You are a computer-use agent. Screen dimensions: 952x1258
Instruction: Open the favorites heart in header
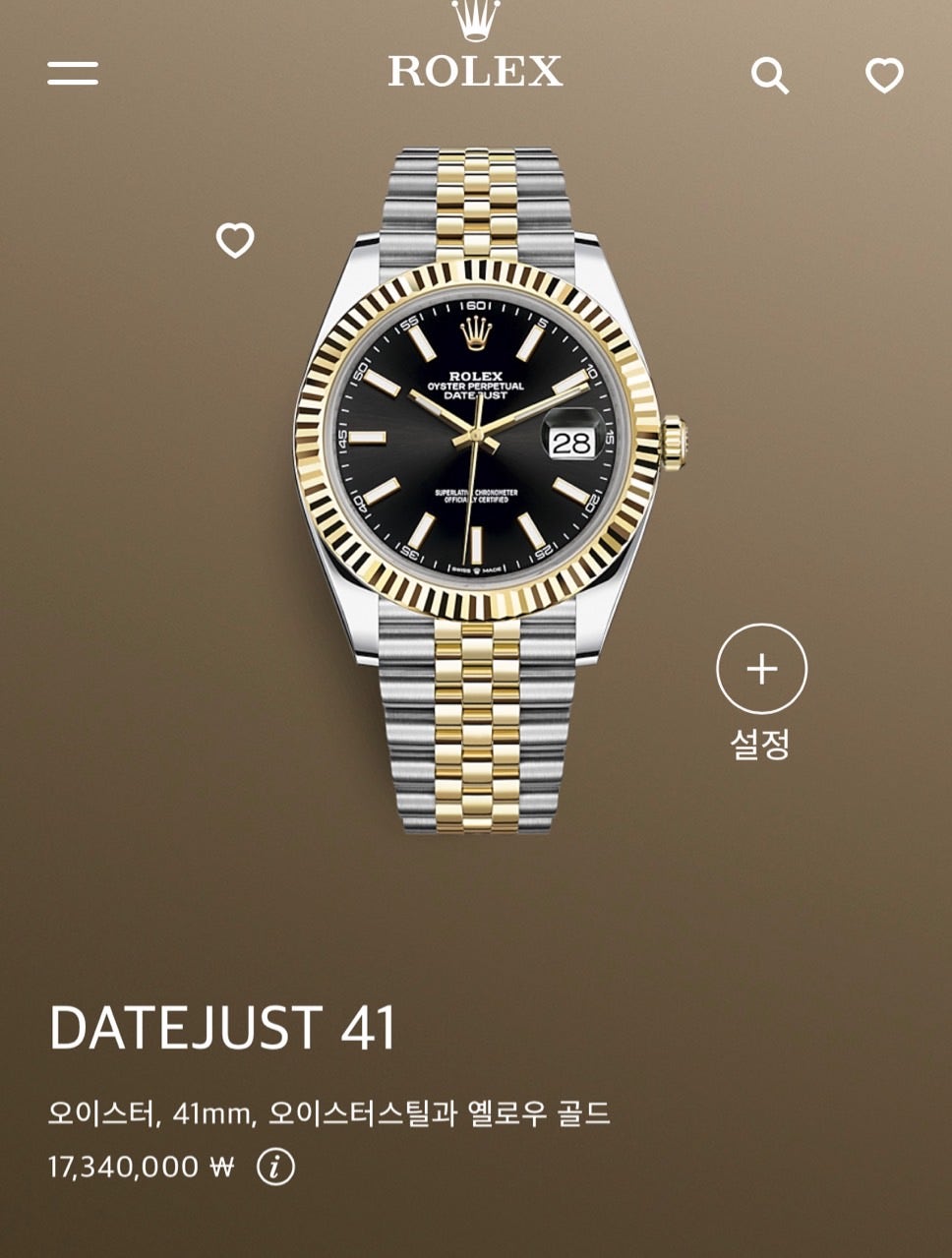pos(884,75)
